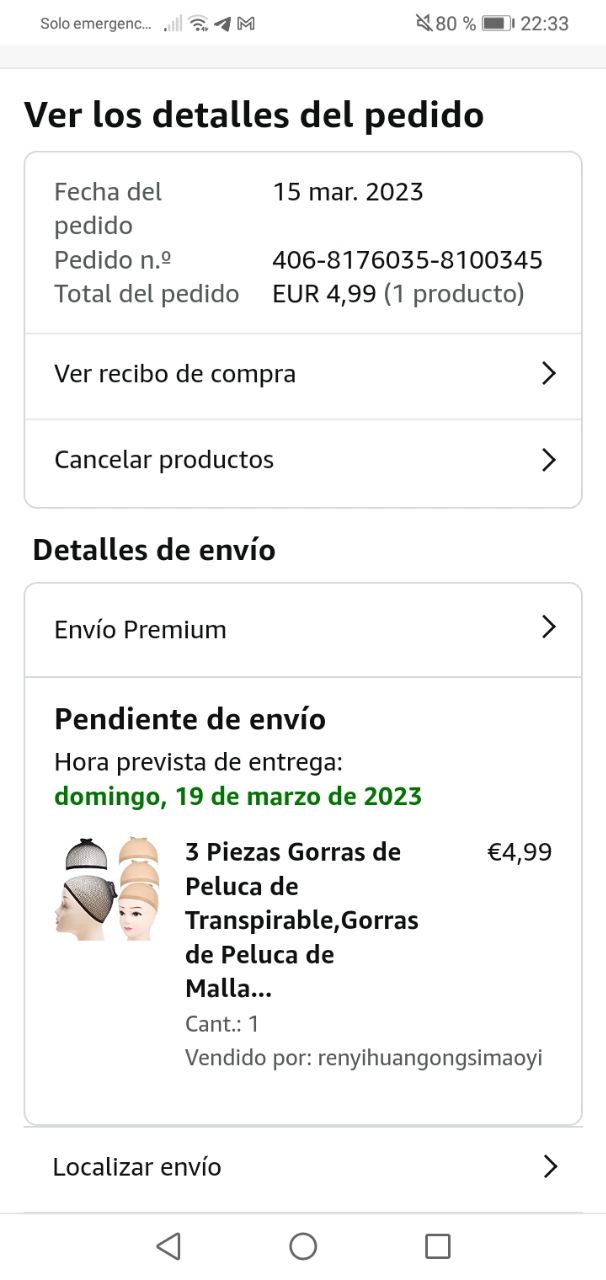
Task: Open Ver recibo de compra
Action: pos(302,375)
